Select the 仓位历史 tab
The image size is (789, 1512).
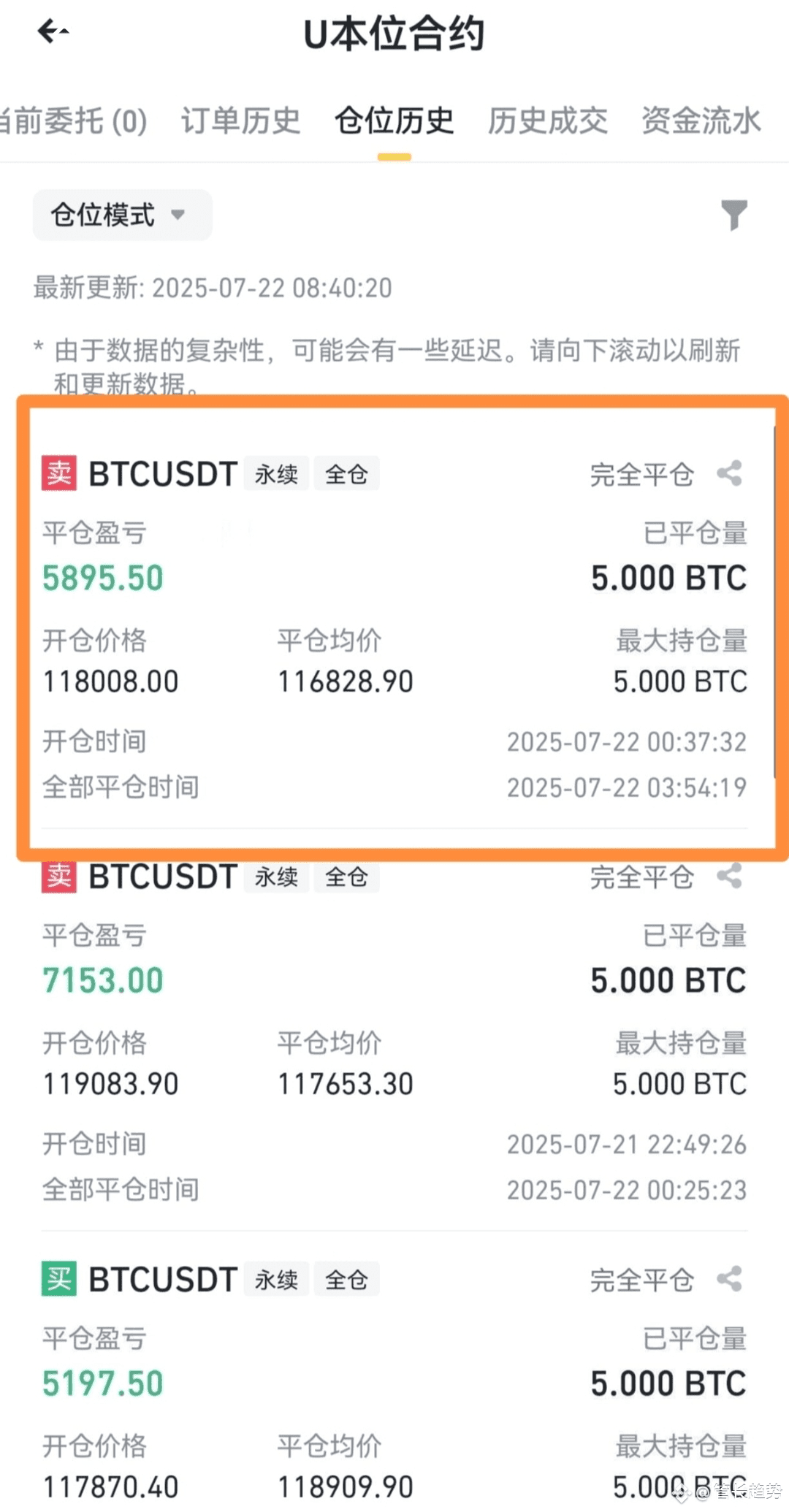click(394, 121)
